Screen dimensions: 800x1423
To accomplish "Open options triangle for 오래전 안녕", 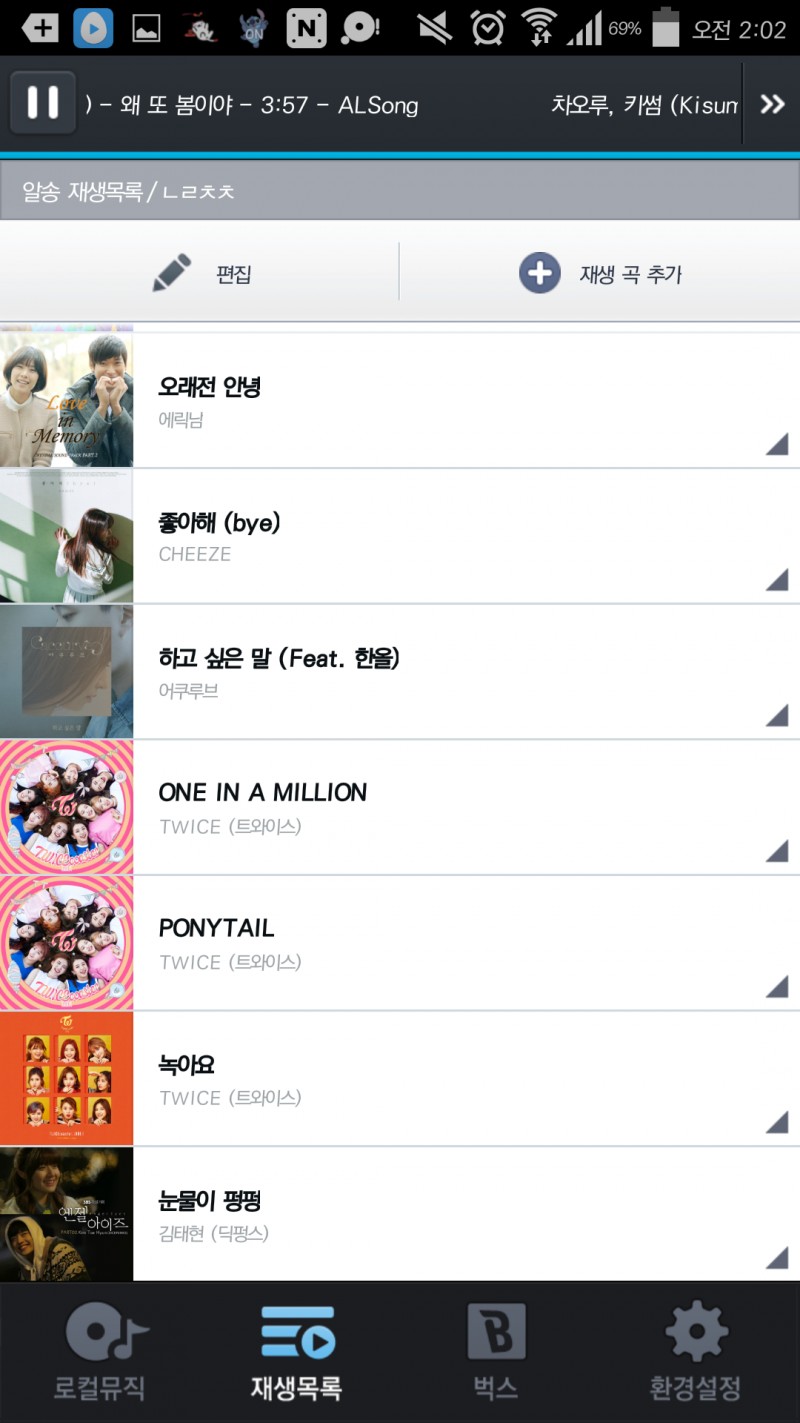I will pyautogui.click(x=776, y=444).
